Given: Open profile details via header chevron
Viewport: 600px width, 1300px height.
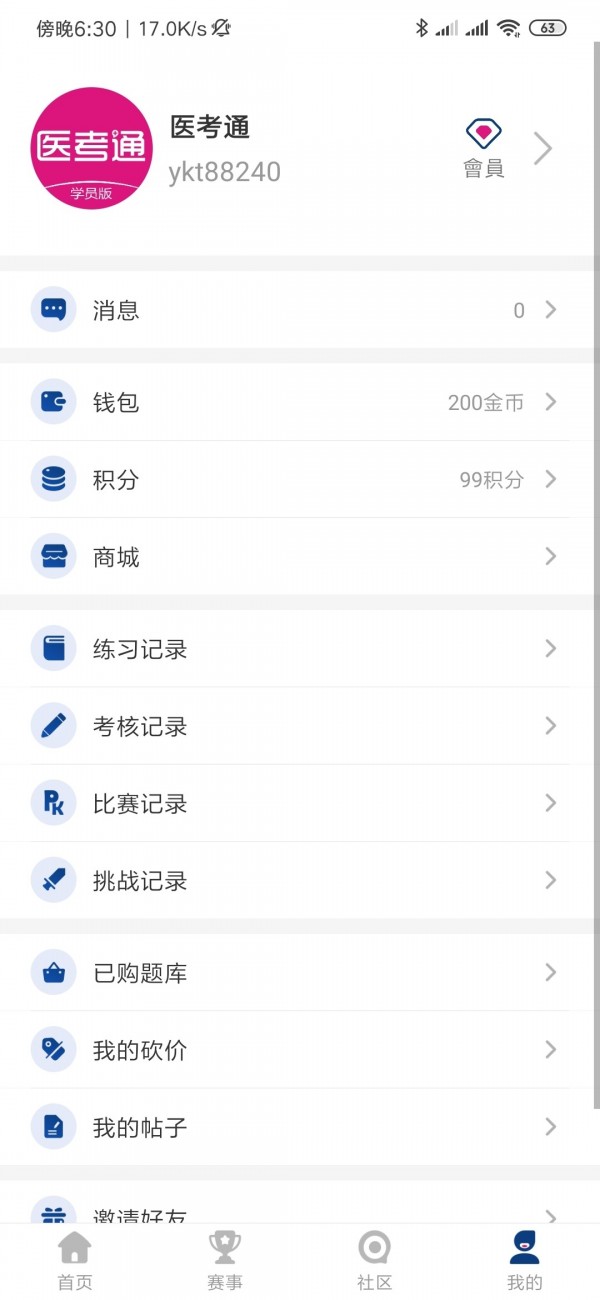Looking at the screenshot, I should click(543, 148).
